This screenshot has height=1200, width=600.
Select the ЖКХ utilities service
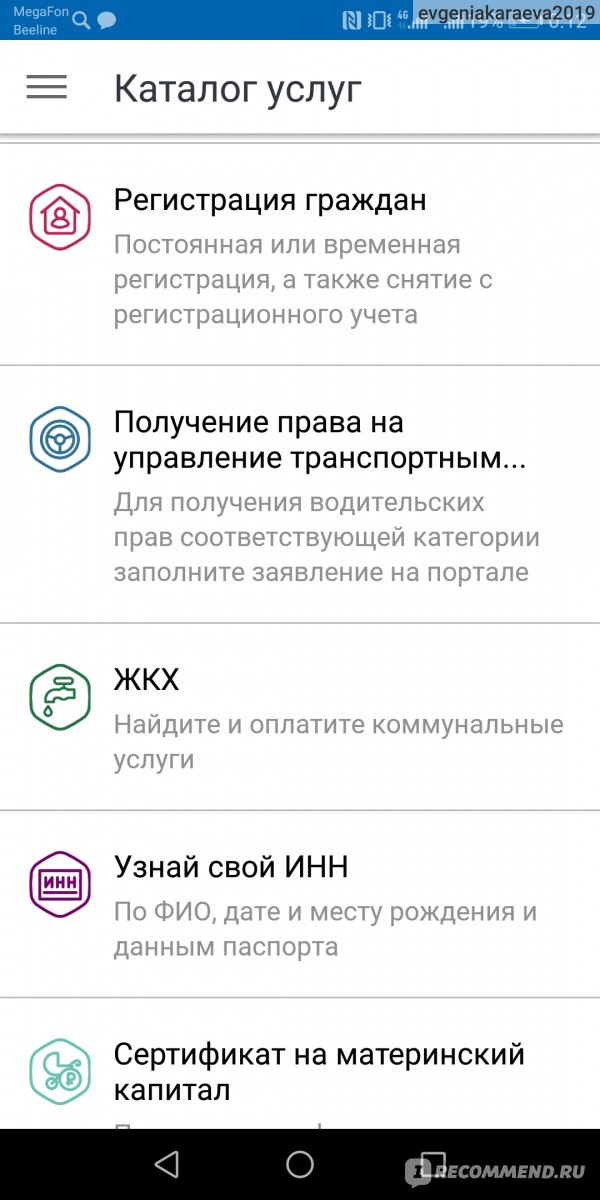(300, 717)
